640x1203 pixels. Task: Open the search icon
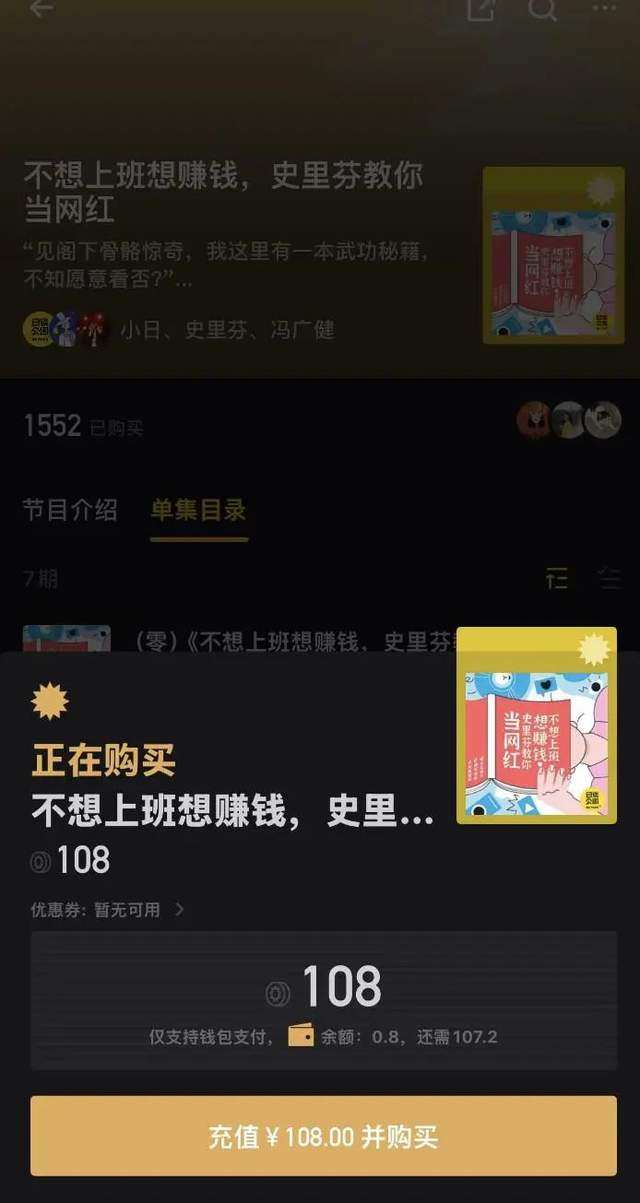(x=543, y=9)
